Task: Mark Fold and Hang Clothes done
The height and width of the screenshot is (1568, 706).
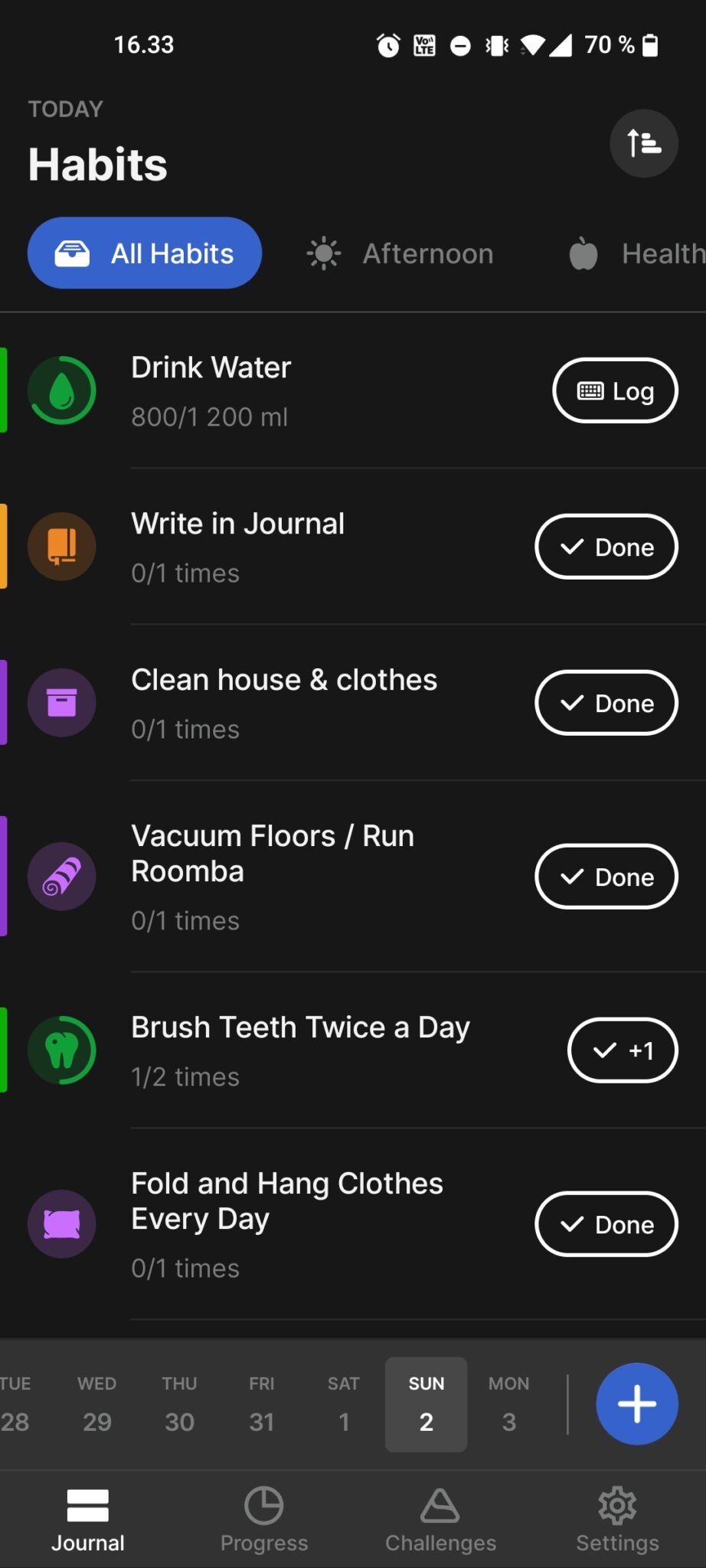Action: [606, 1224]
